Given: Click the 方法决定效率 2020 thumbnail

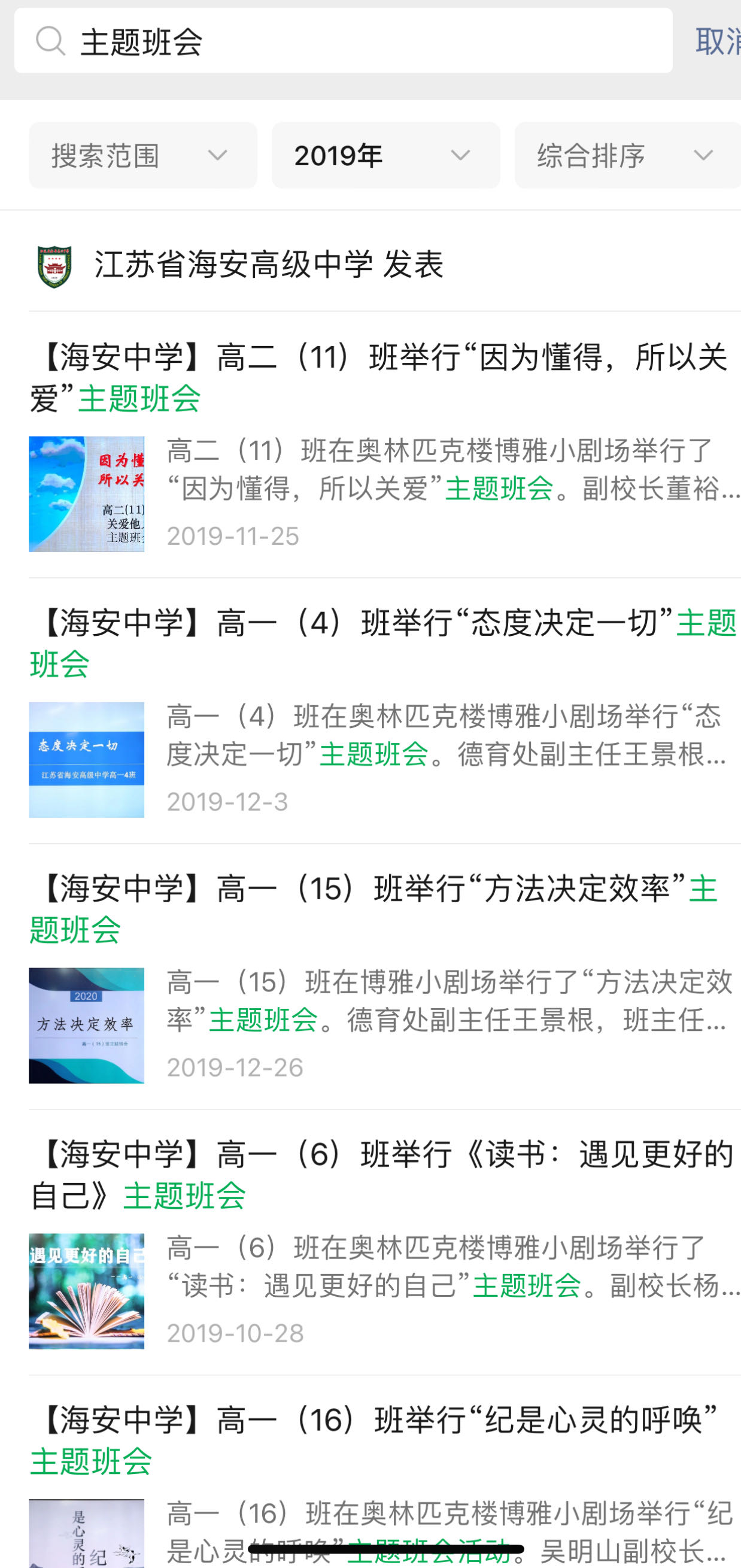Looking at the screenshot, I should pos(86,1026).
